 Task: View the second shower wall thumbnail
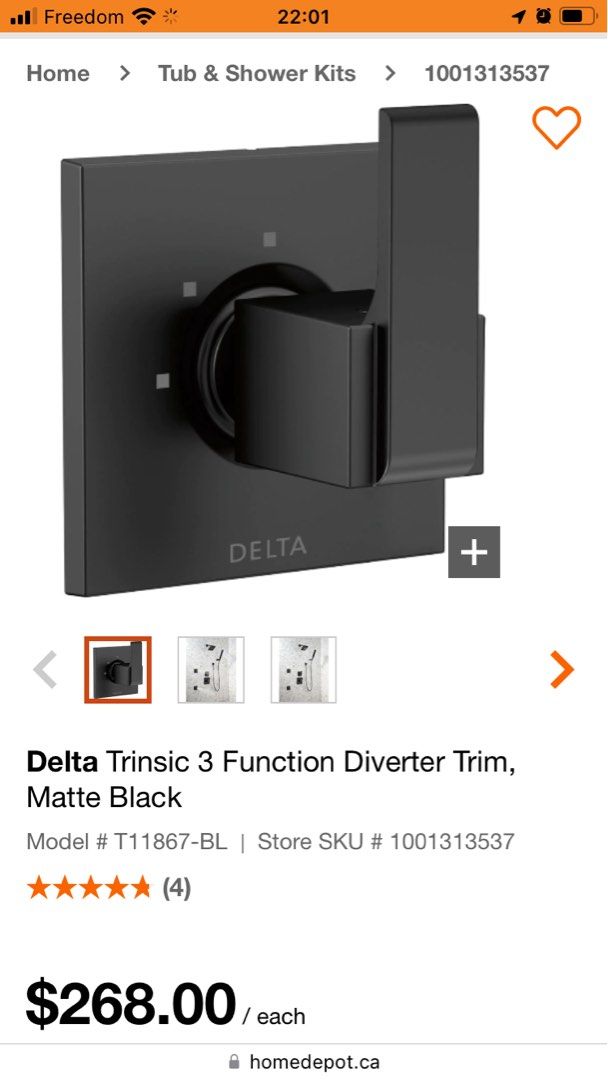[x=211, y=670]
